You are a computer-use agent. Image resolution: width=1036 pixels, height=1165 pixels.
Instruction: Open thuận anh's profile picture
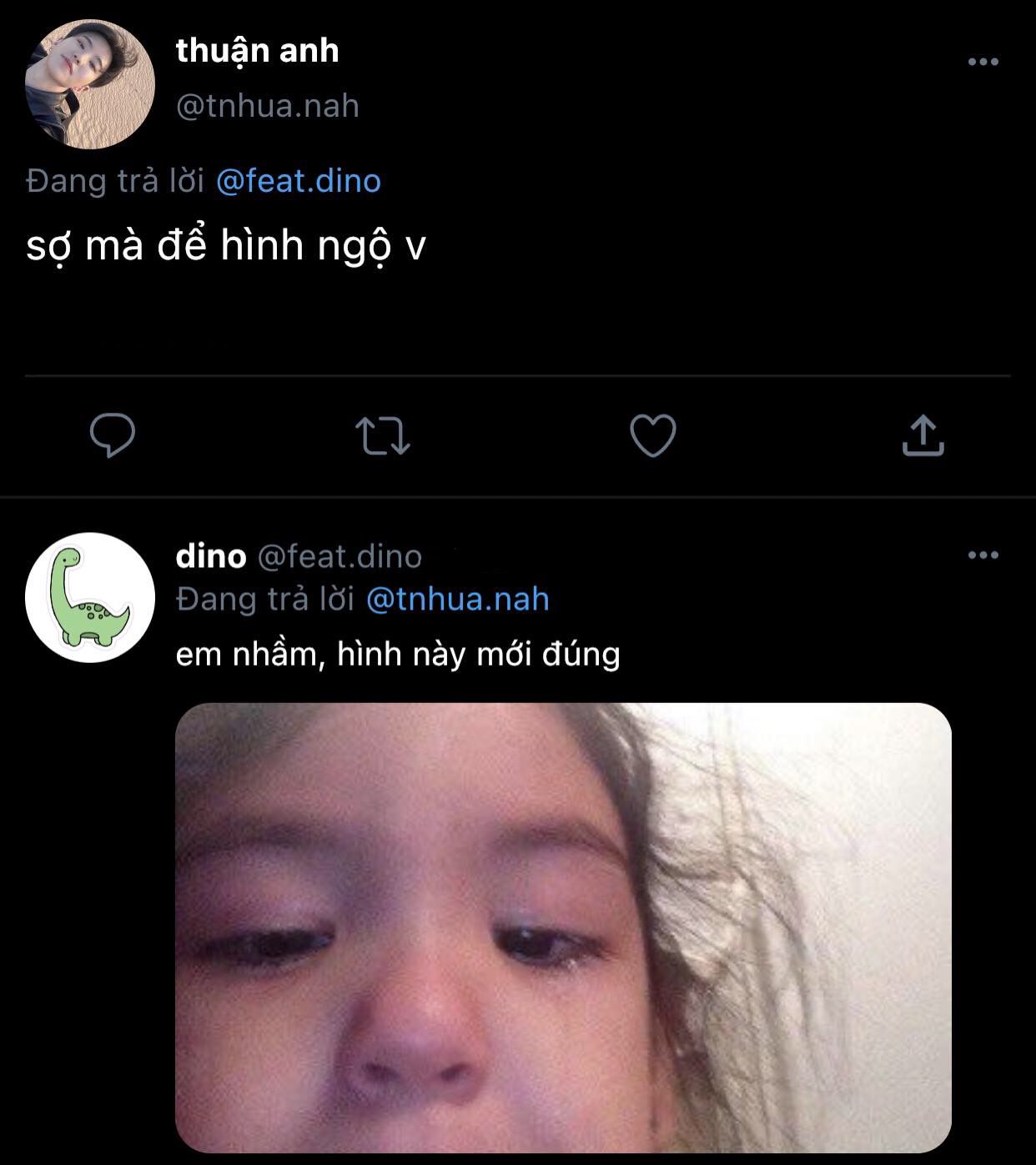[90, 84]
